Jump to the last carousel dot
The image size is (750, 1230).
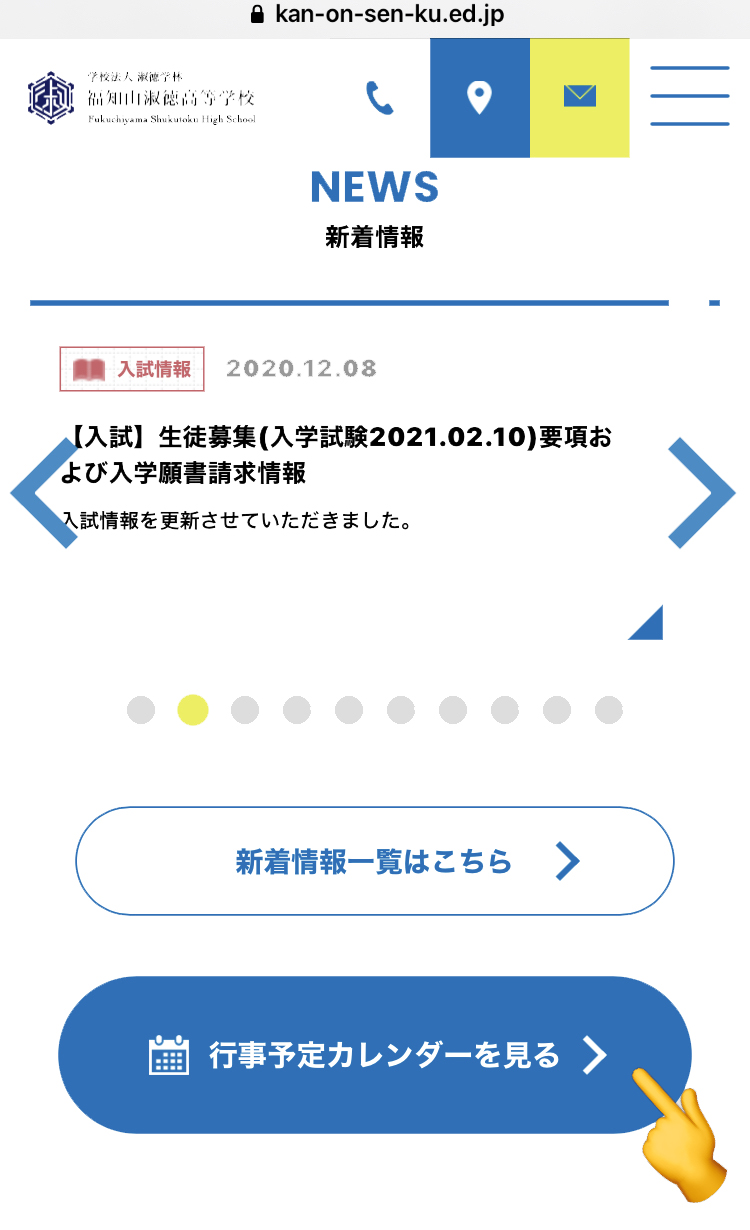(x=609, y=711)
